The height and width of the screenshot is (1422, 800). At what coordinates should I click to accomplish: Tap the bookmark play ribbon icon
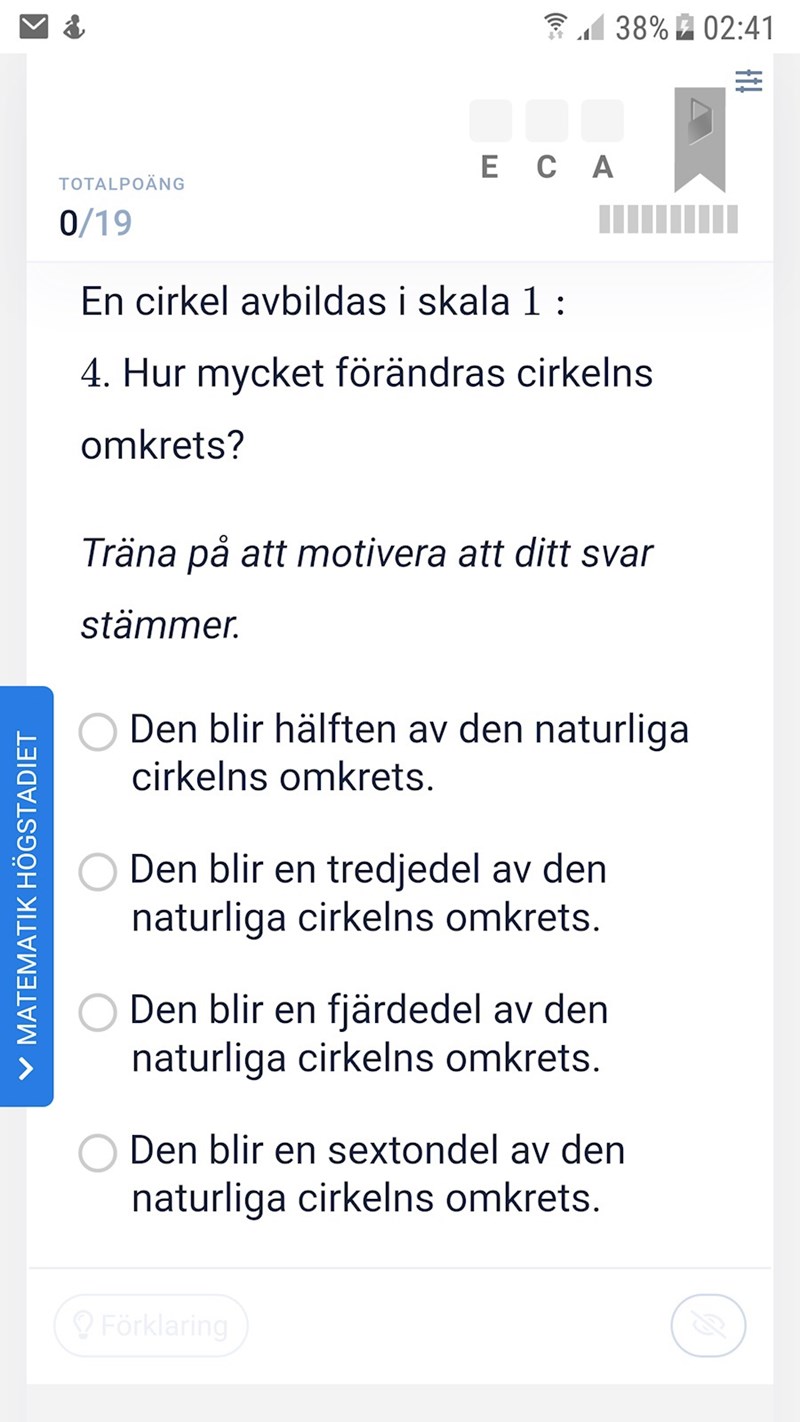(x=700, y=136)
